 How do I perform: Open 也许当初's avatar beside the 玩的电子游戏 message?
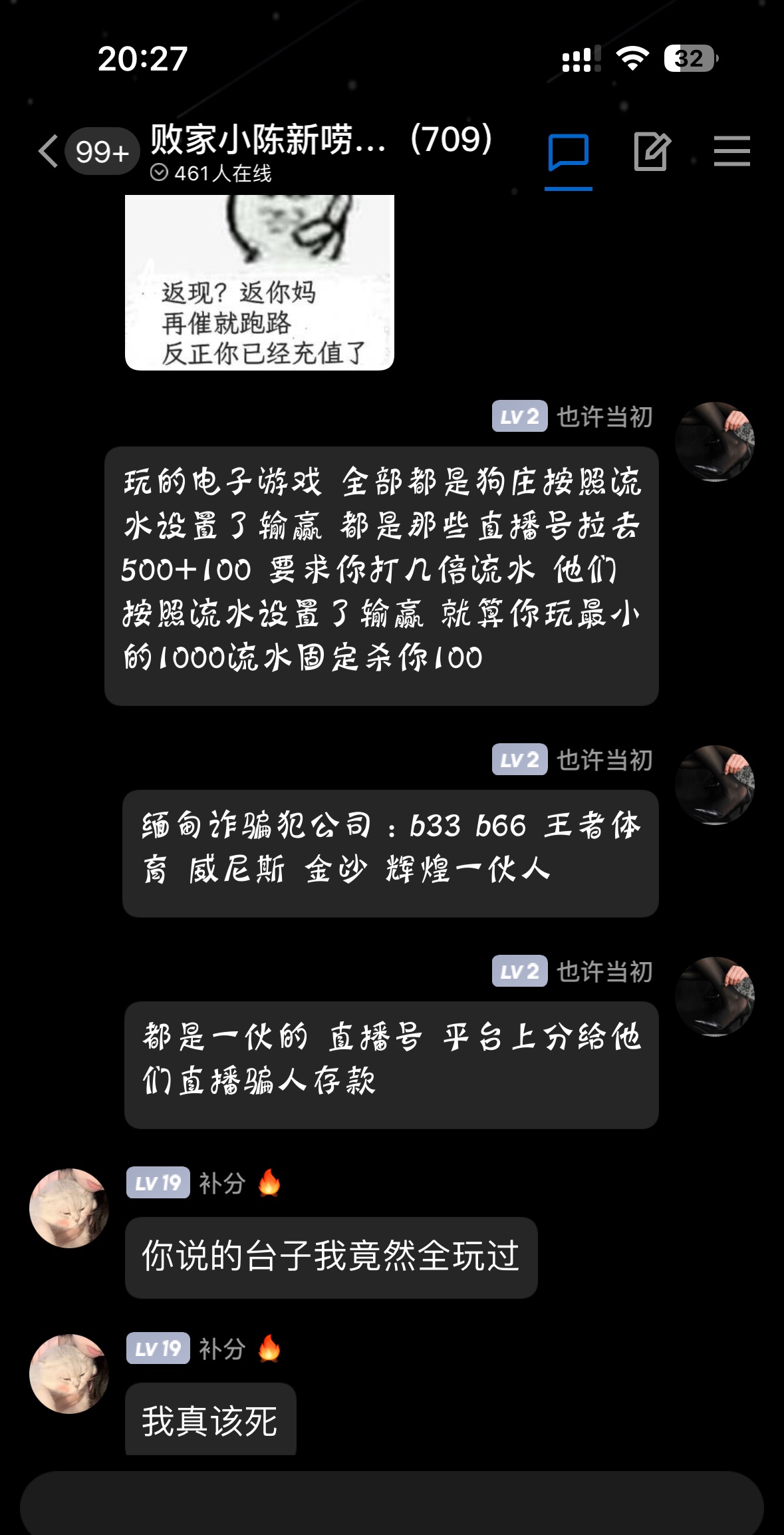(x=715, y=441)
